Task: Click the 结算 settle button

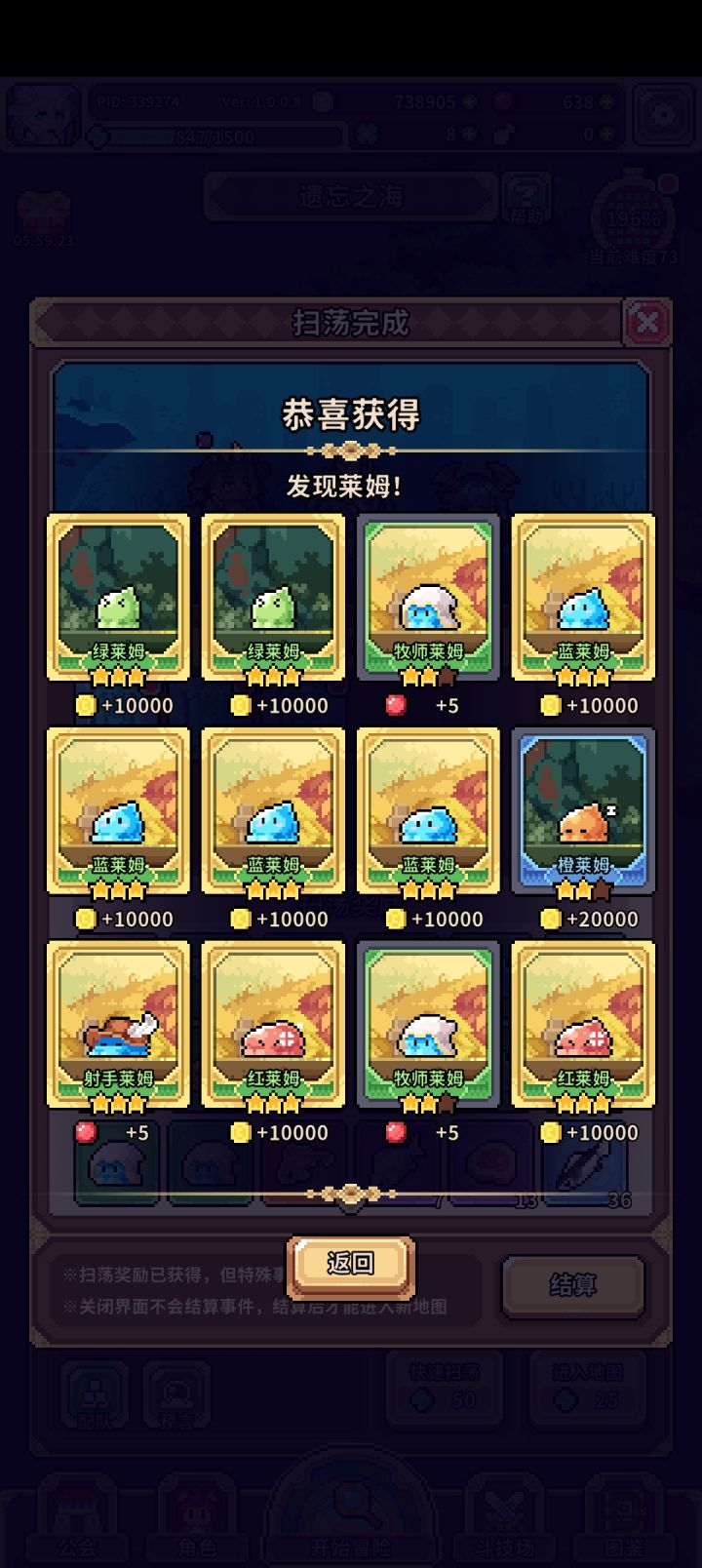Action: (571, 1285)
